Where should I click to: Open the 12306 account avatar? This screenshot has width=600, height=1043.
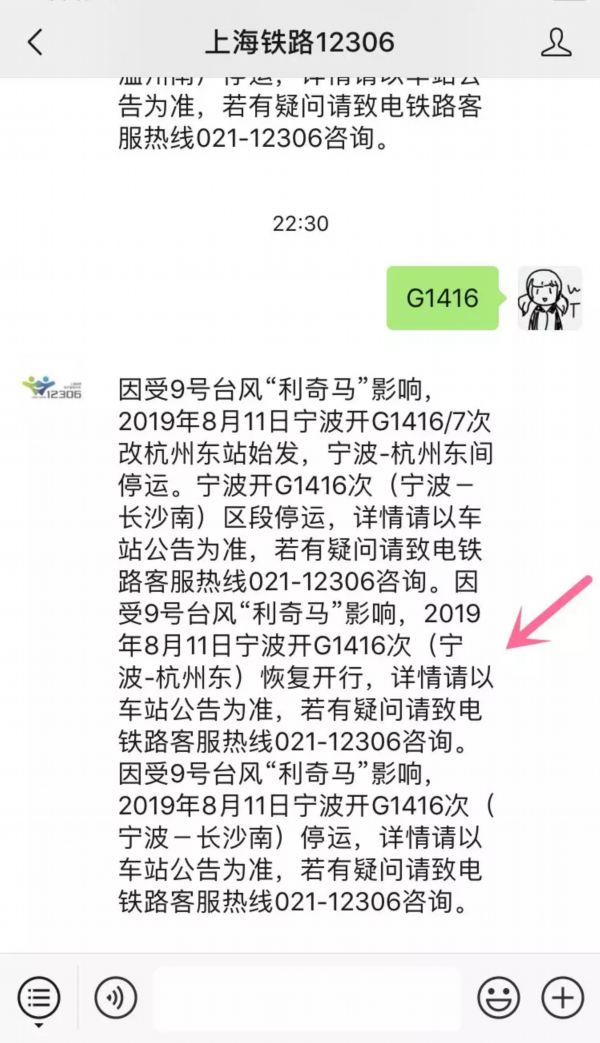coord(51,388)
